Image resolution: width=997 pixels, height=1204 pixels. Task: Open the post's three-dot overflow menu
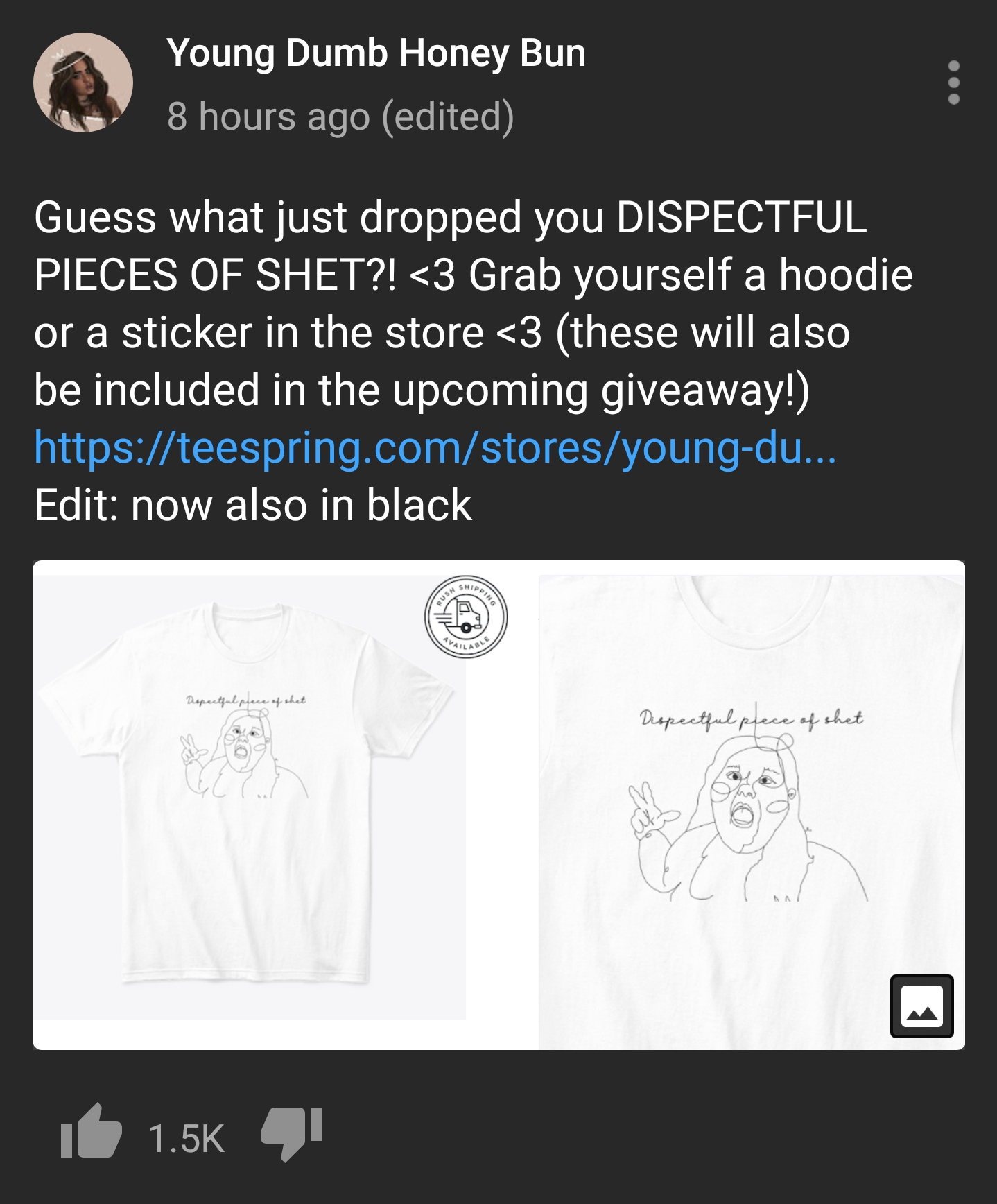[954, 83]
